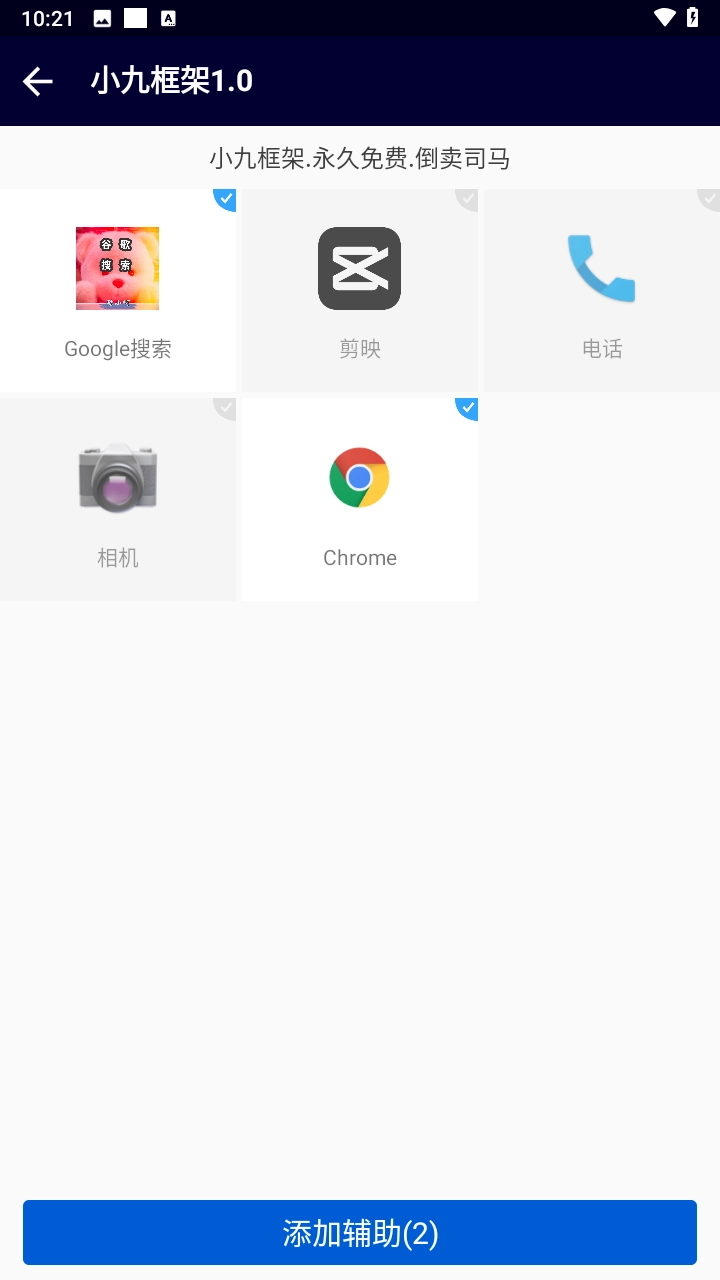
Task: Tap the 电话 phone app icon
Action: point(601,268)
